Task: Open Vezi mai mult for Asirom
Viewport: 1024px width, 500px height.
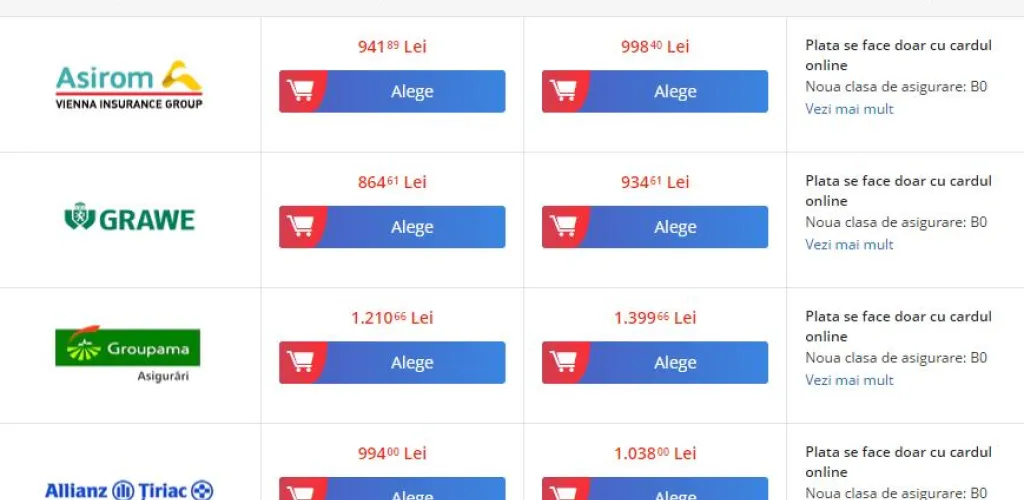Action: coord(849,109)
